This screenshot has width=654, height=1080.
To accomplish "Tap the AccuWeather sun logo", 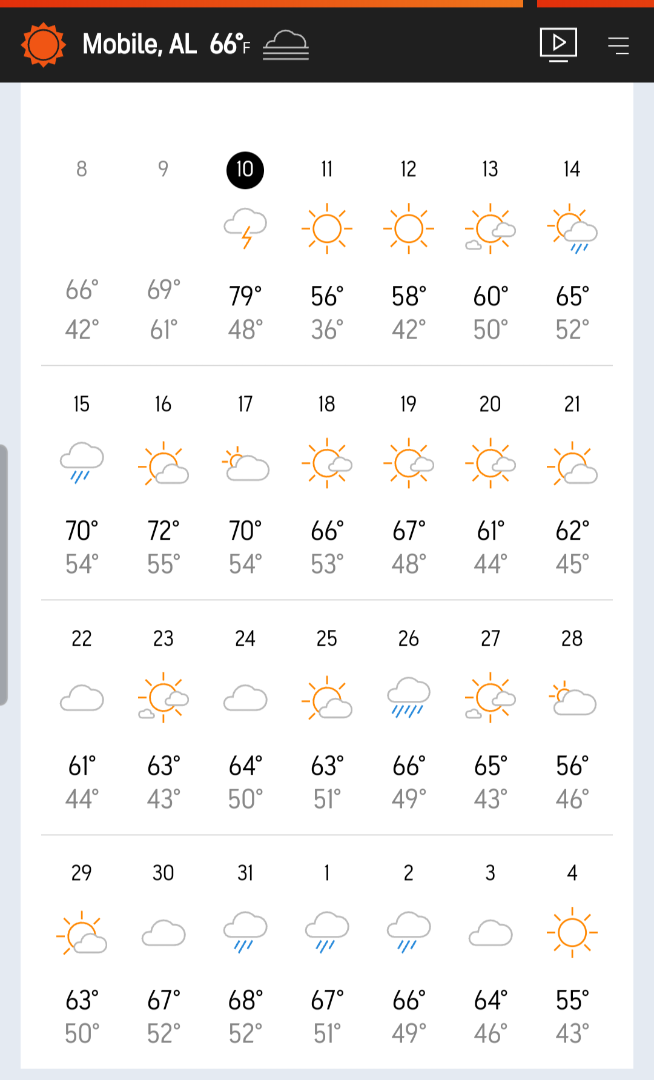I will (x=43, y=45).
